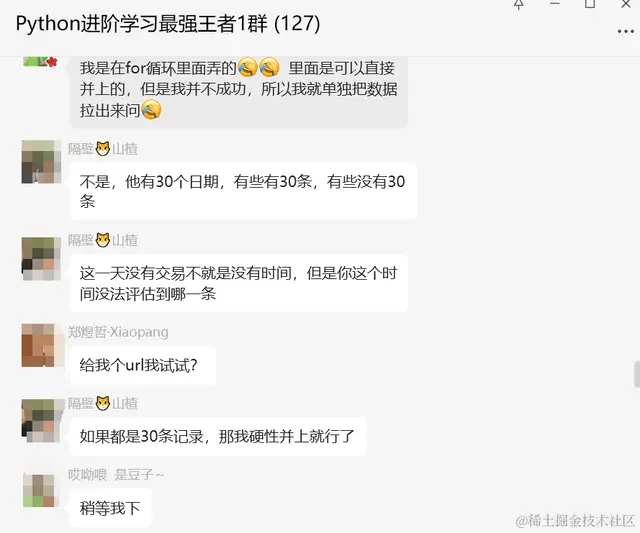Open 郑煜哲·Xiaopang's avatar profile
Screen dimensions: 640x533
42,345
